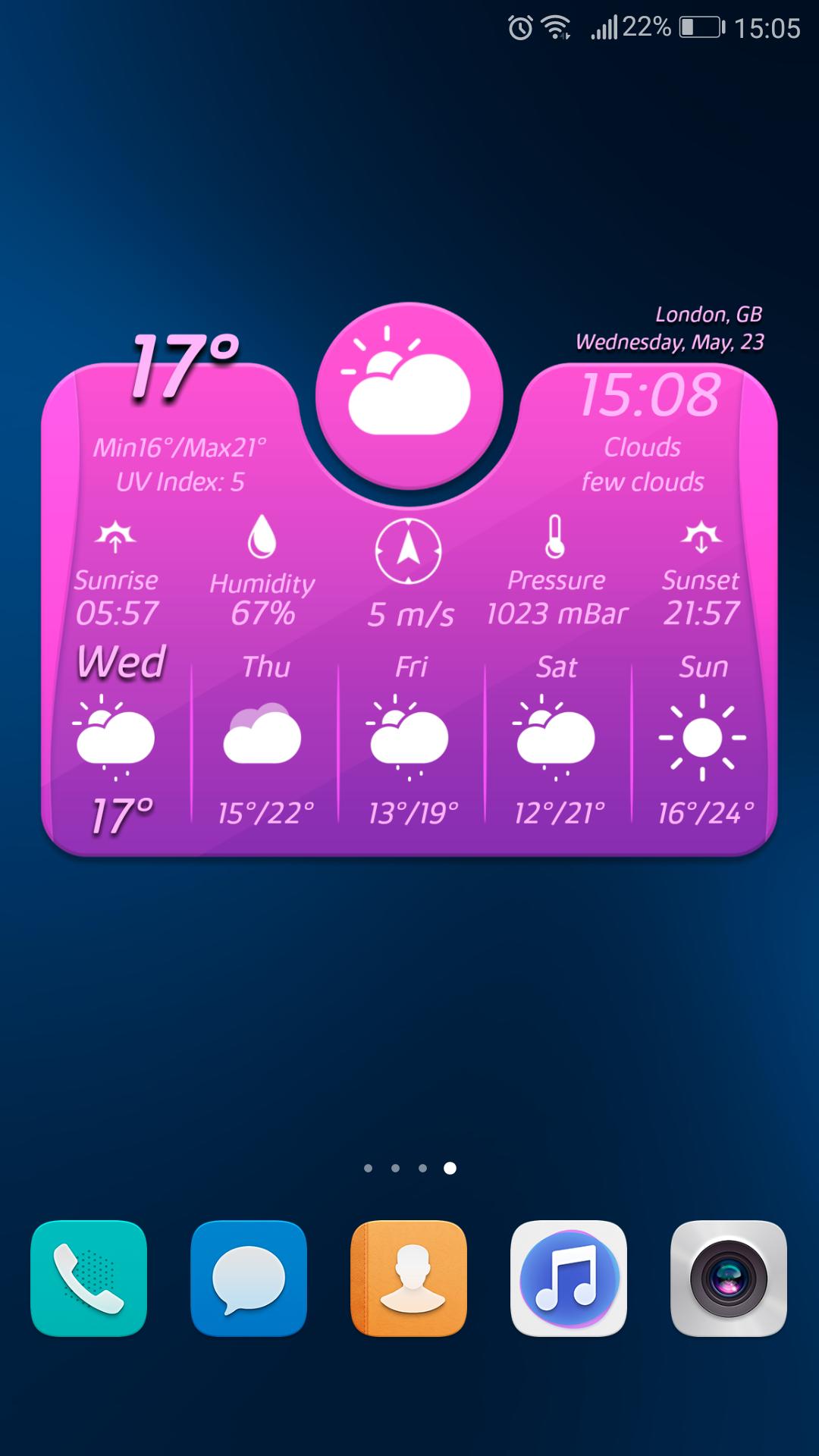Tap the Sunrise icon on the weather widget
The height and width of the screenshot is (1456, 819).
(x=115, y=538)
